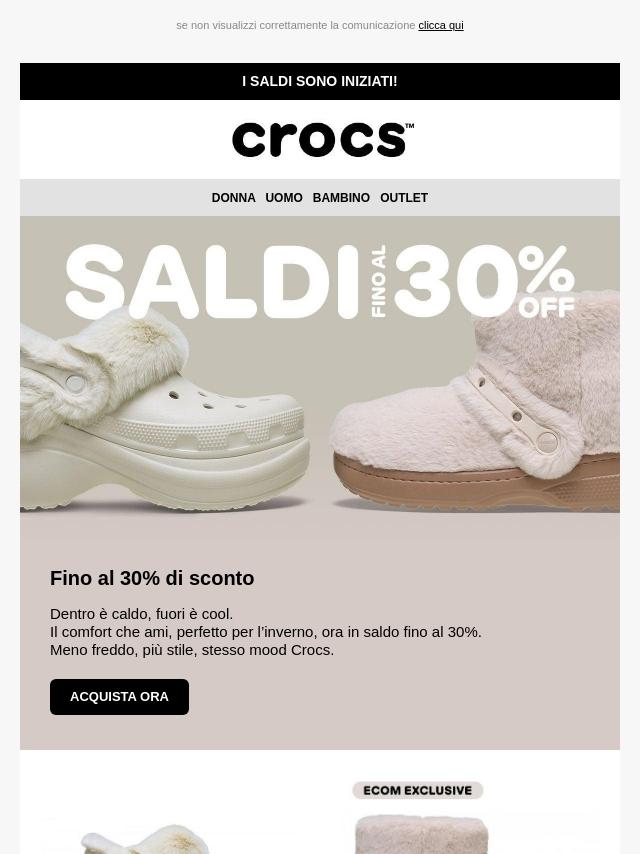The height and width of the screenshot is (854, 640).
Task: Tap the ACQUISTA ORA button
Action: click(x=119, y=697)
